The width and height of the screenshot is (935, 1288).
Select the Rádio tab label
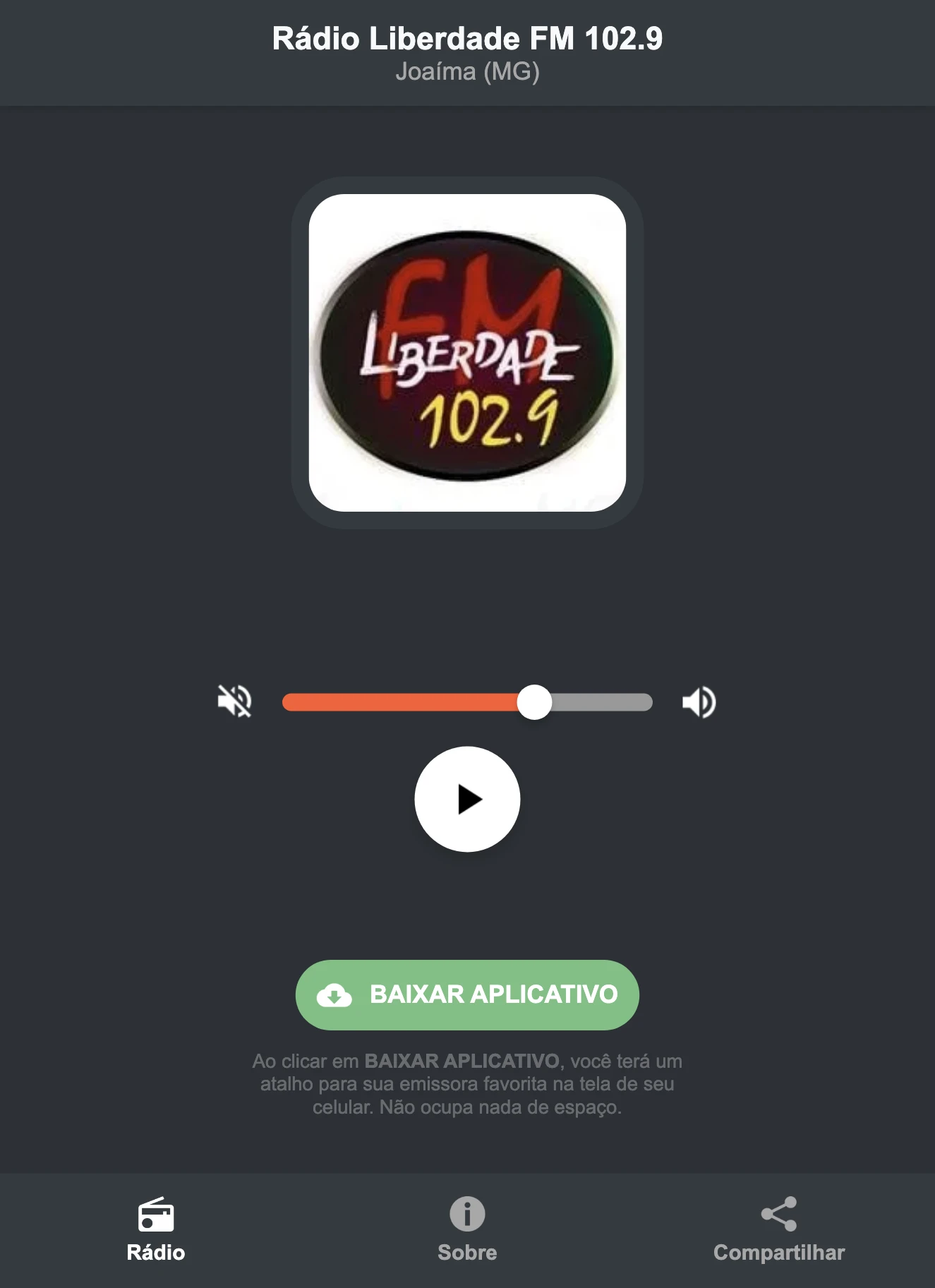156,1253
